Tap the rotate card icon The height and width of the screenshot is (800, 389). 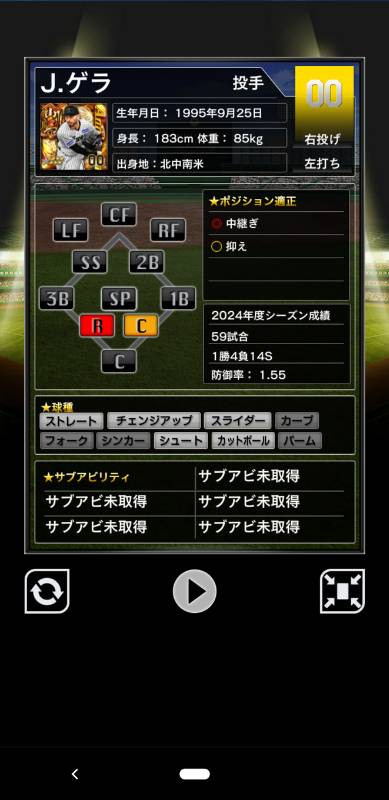coord(47,591)
